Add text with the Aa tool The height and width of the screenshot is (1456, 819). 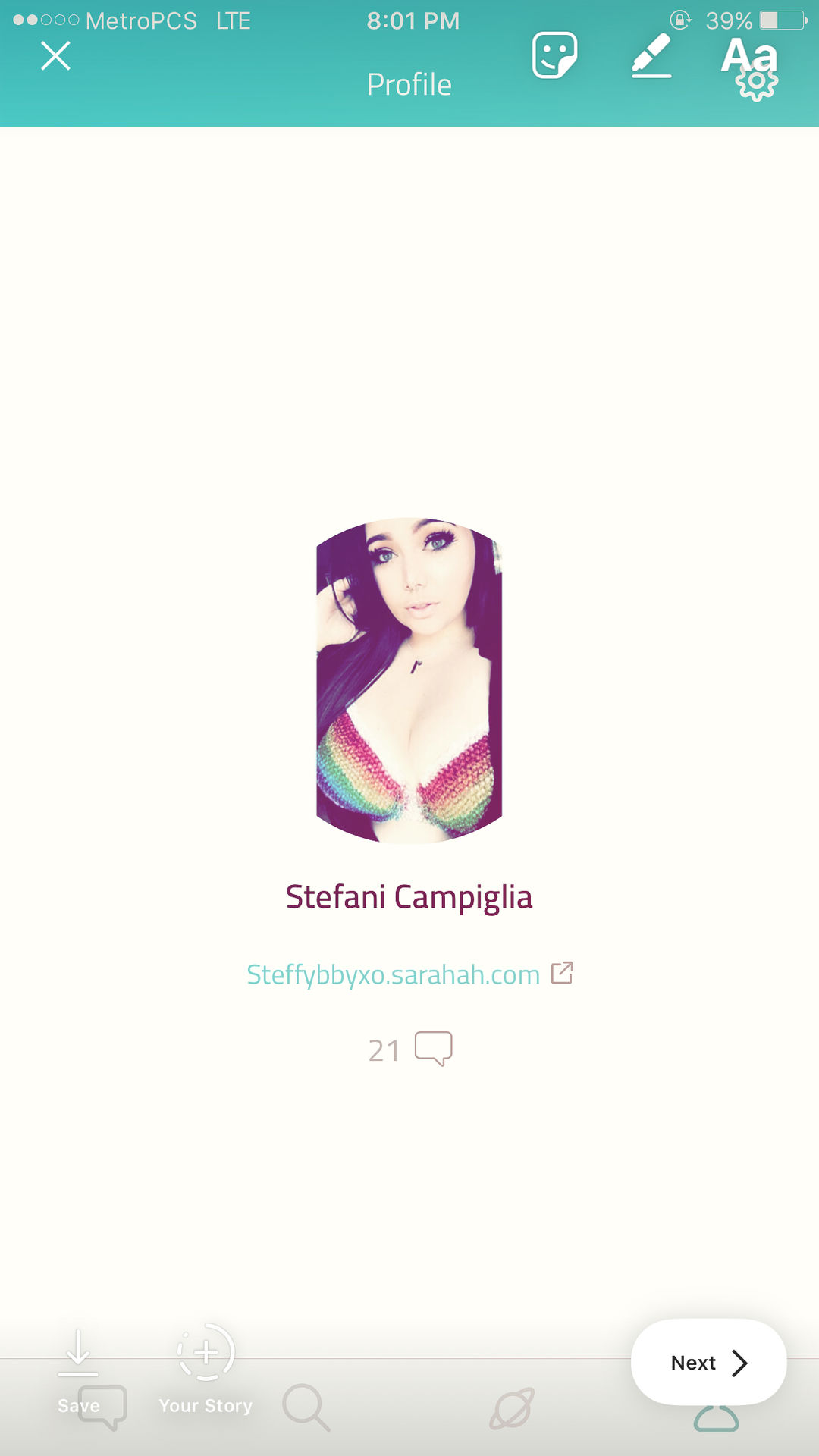coord(749,55)
